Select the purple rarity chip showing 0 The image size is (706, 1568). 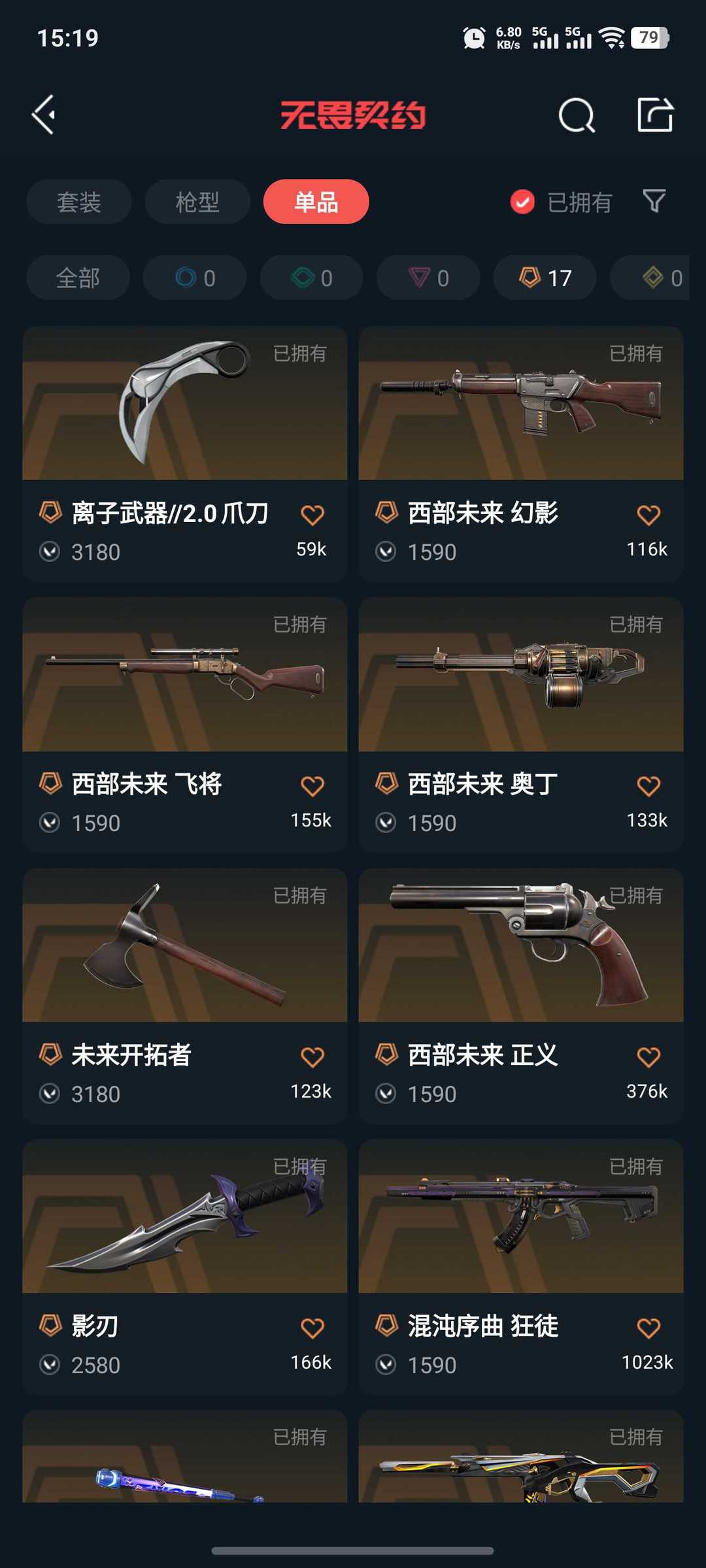pos(428,278)
